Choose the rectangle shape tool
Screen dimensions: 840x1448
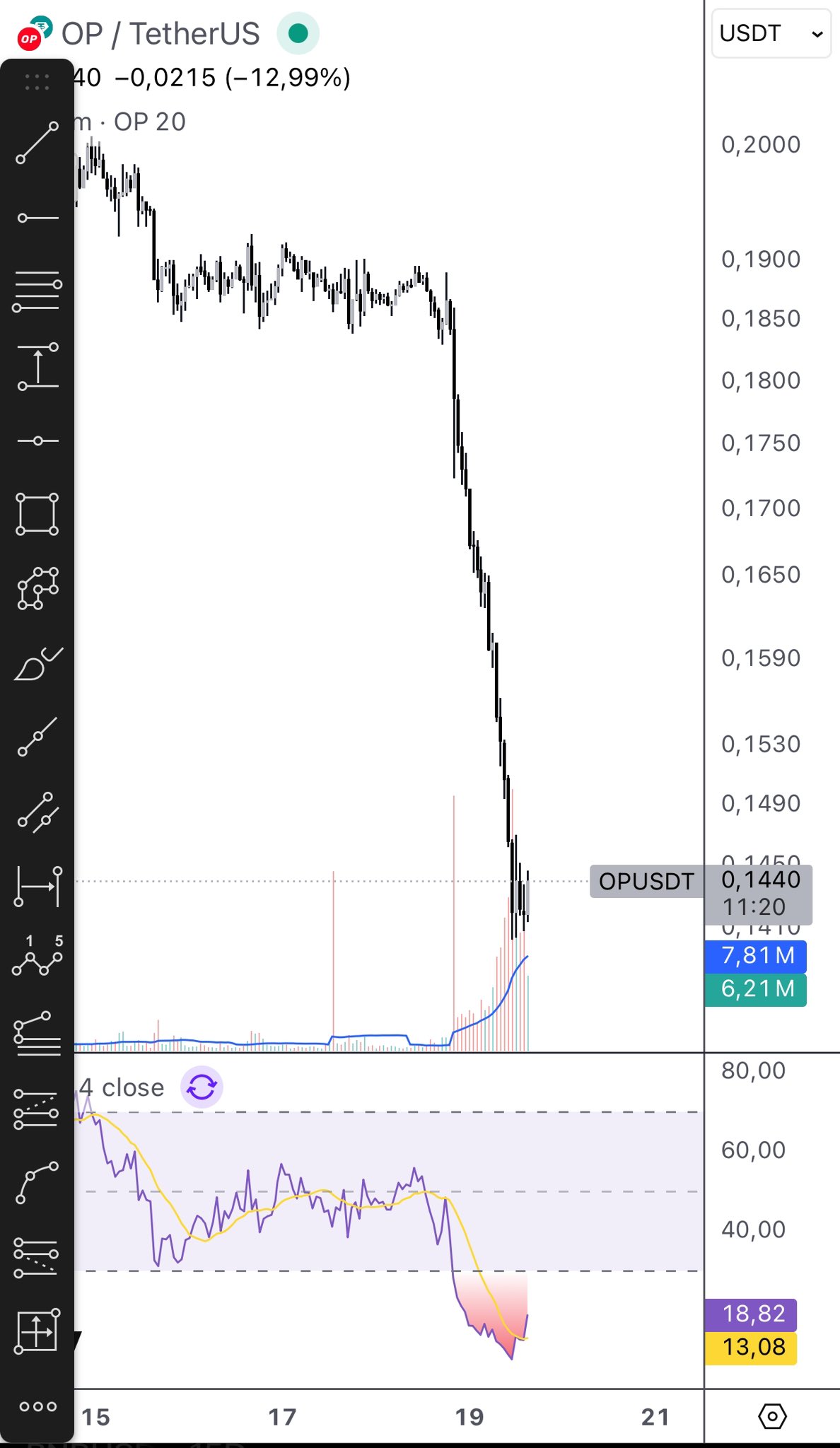37,514
